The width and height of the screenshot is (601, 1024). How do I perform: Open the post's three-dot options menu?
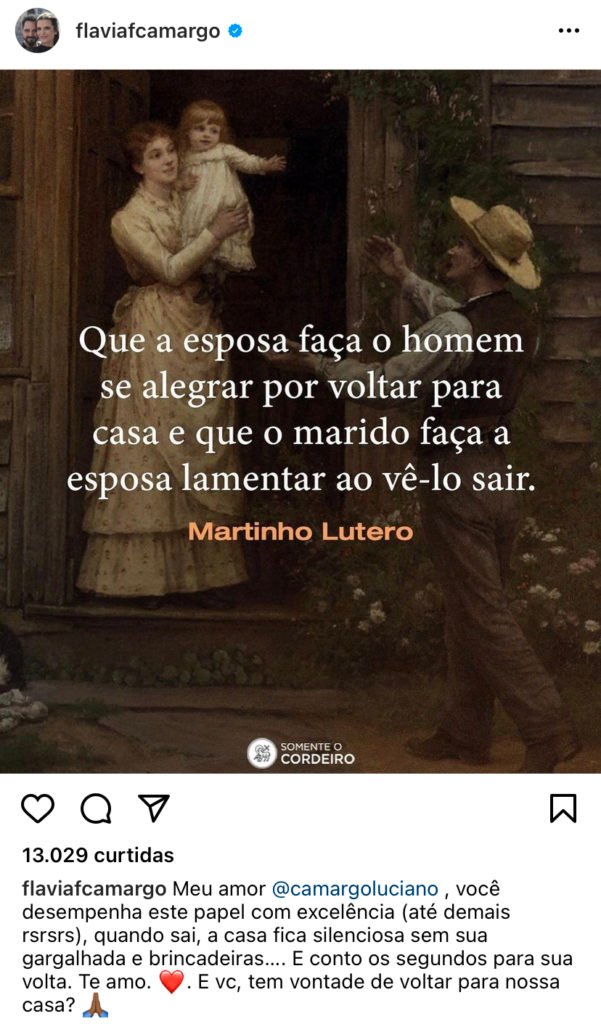(x=568, y=31)
